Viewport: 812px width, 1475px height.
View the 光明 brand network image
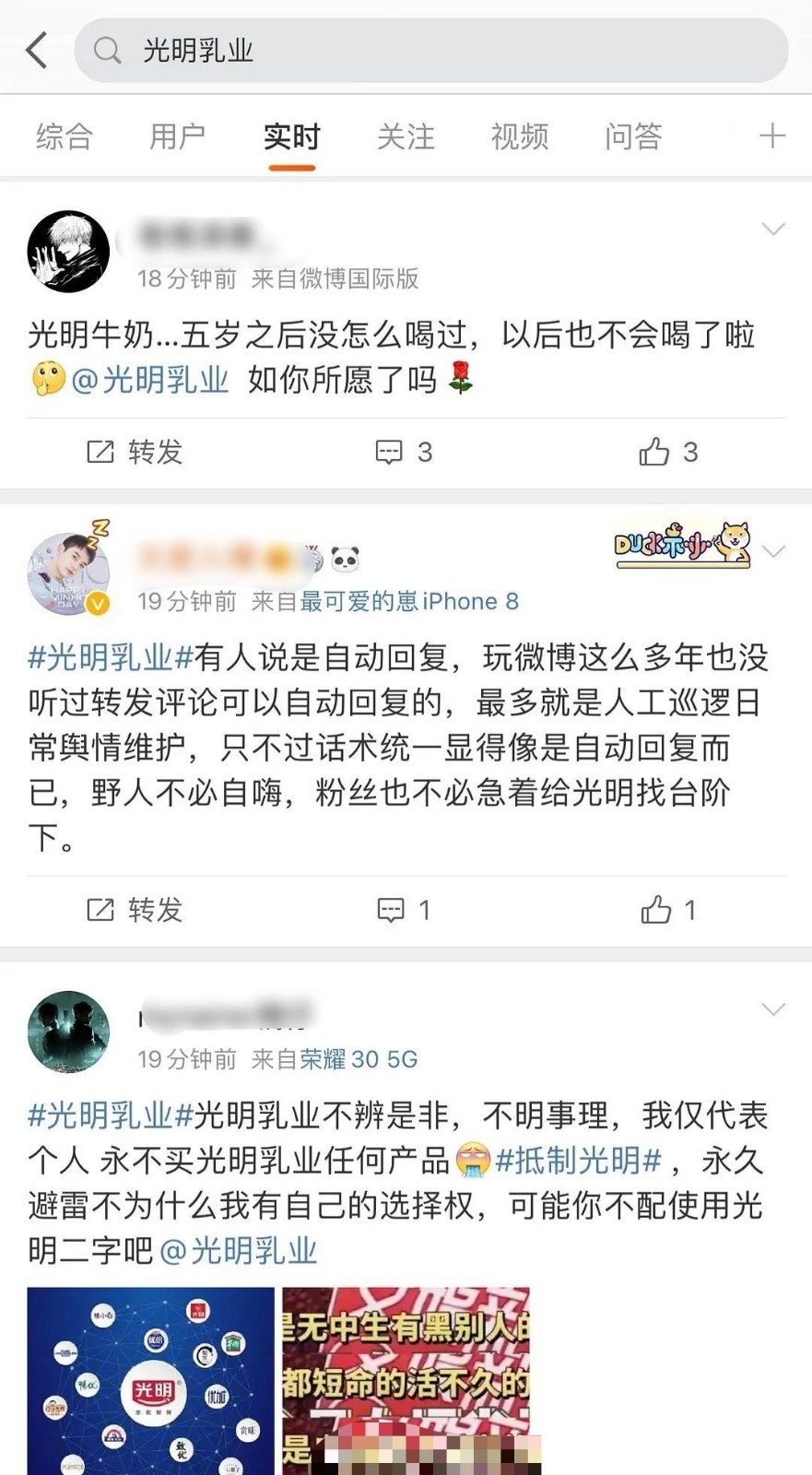pos(151,1380)
